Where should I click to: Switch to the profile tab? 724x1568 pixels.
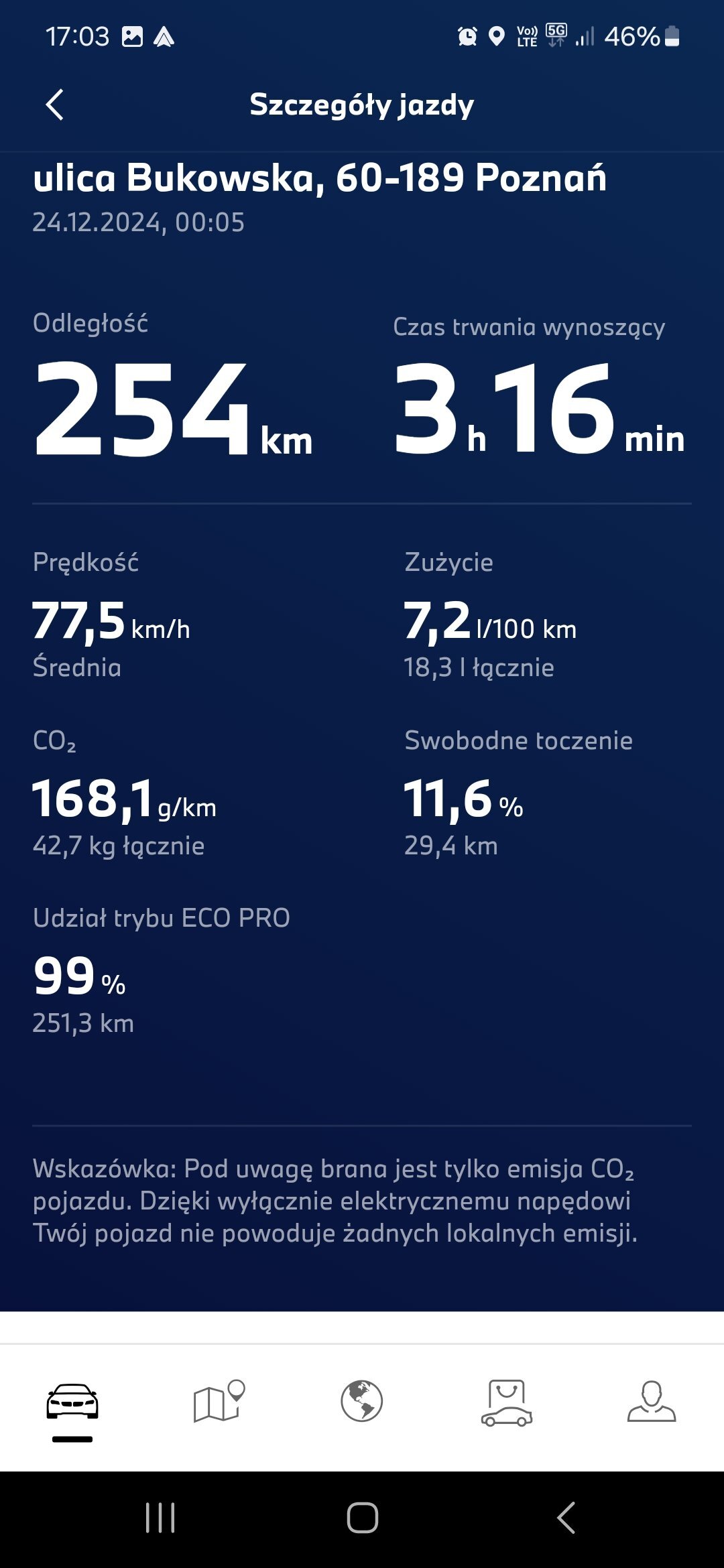[652, 1401]
